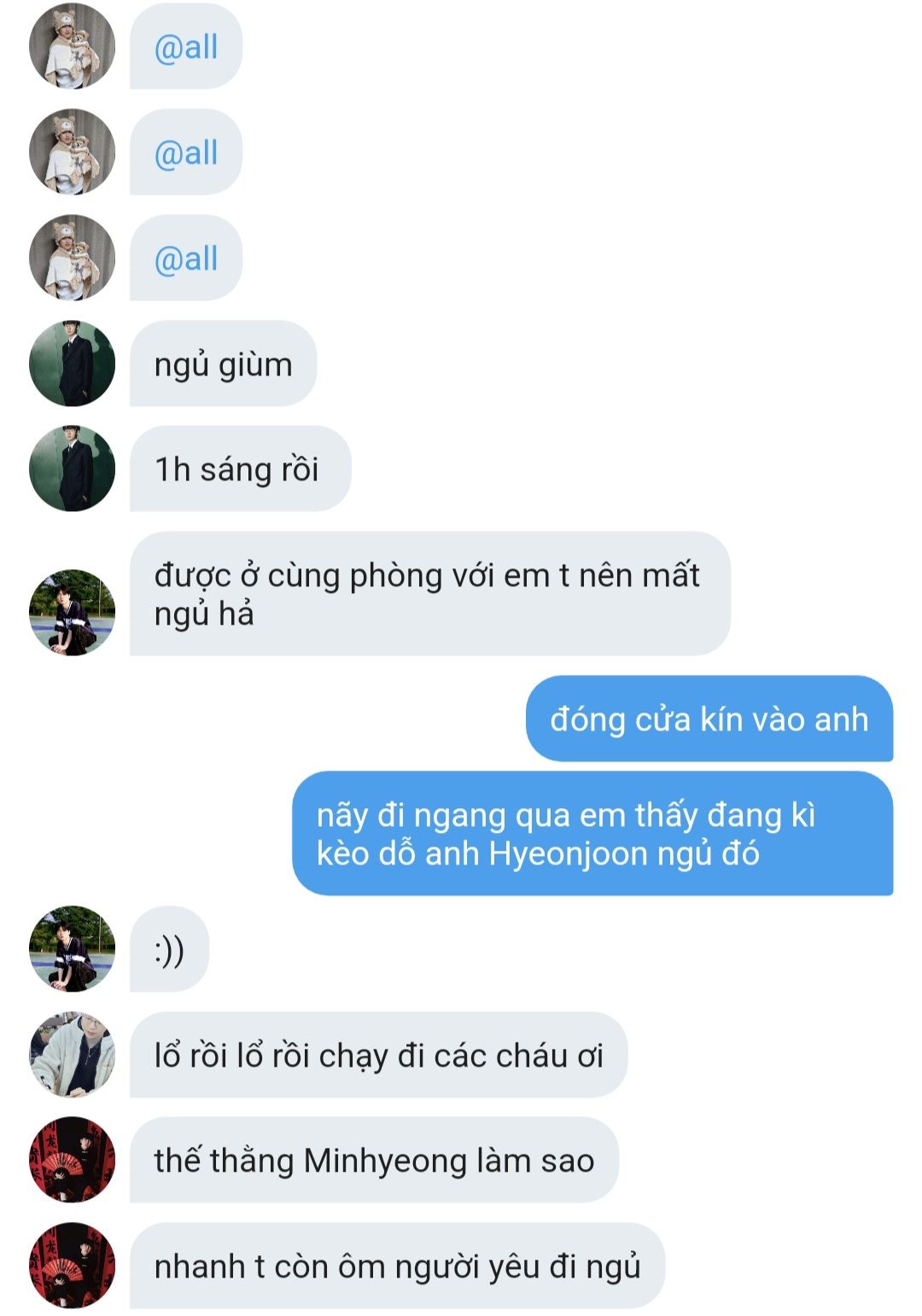This screenshot has width=922, height=1316.
Task: Open avatar beside "thế thằng Minhyeong làm sao"
Action: (x=72, y=1160)
